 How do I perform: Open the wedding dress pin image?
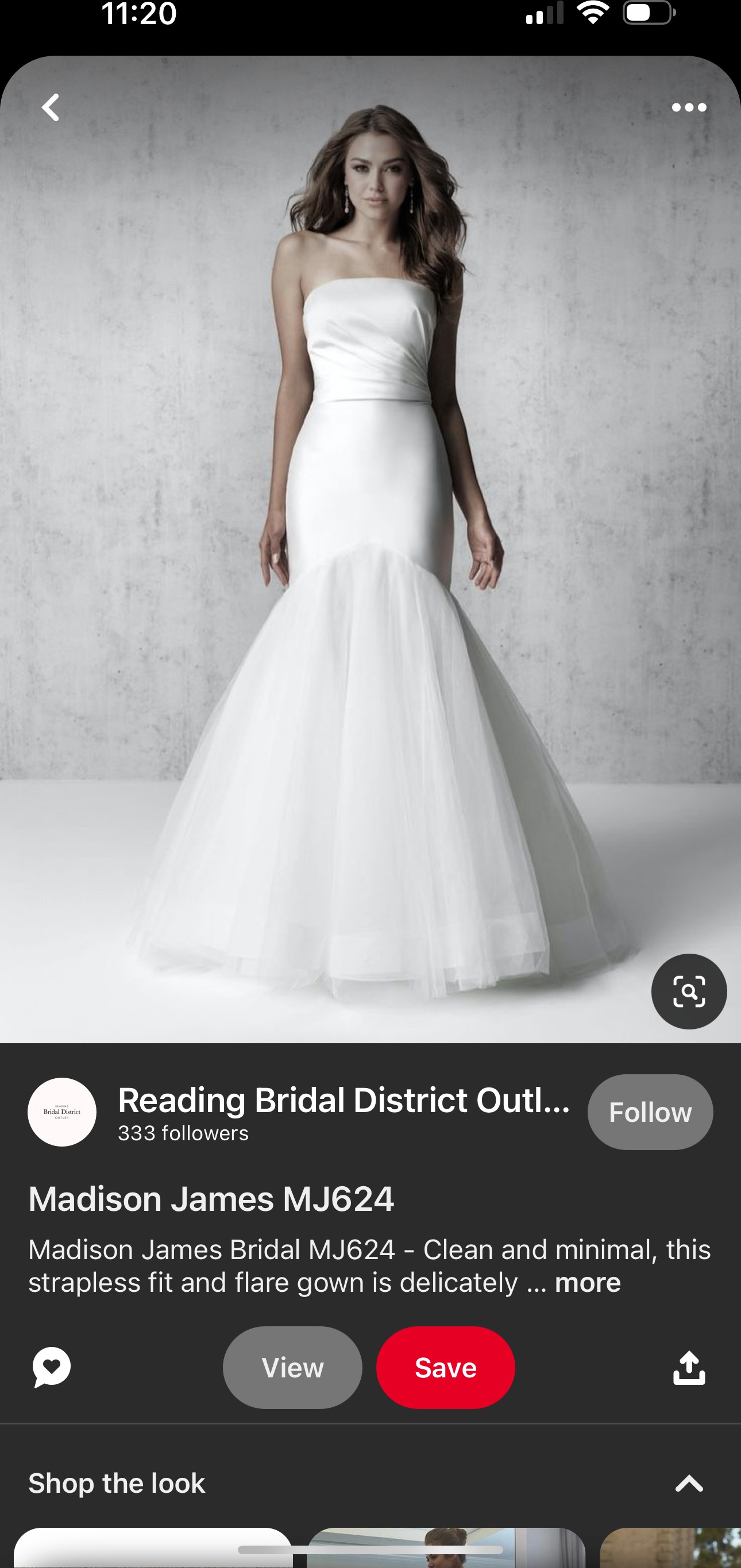click(x=370, y=549)
